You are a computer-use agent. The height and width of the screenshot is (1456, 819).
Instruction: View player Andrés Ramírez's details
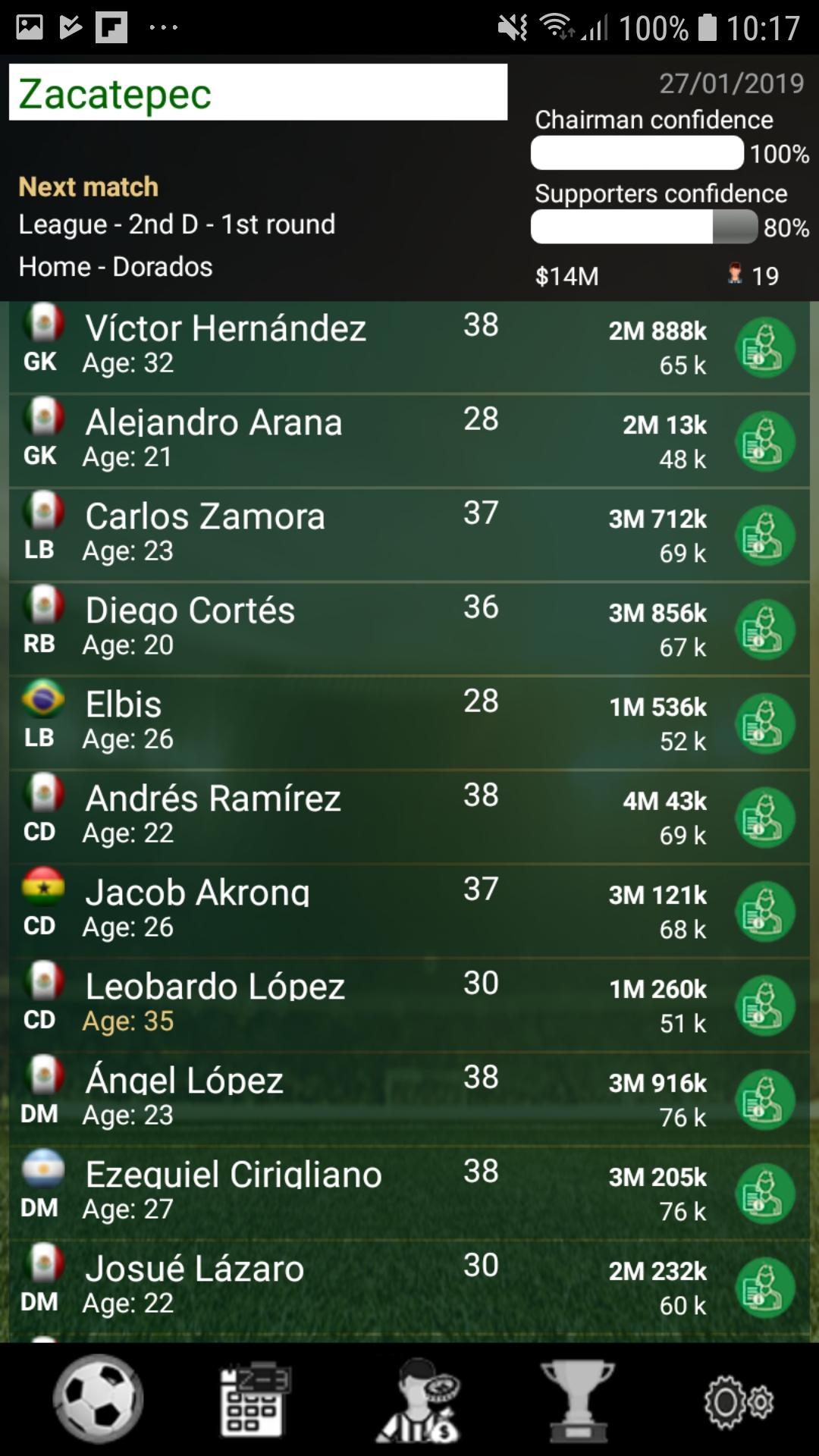pos(303,816)
